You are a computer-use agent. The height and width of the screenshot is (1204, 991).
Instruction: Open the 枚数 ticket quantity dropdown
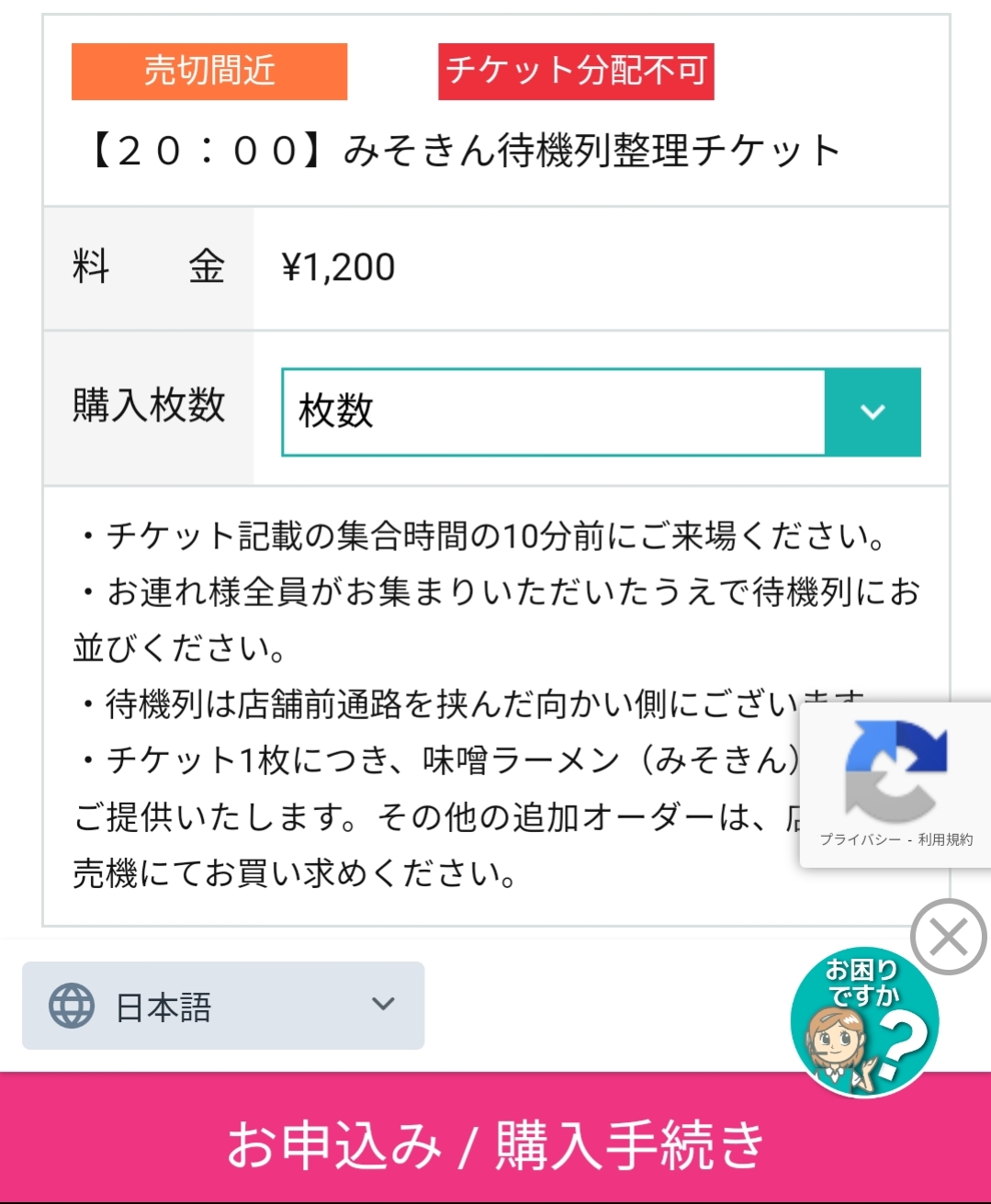click(601, 412)
